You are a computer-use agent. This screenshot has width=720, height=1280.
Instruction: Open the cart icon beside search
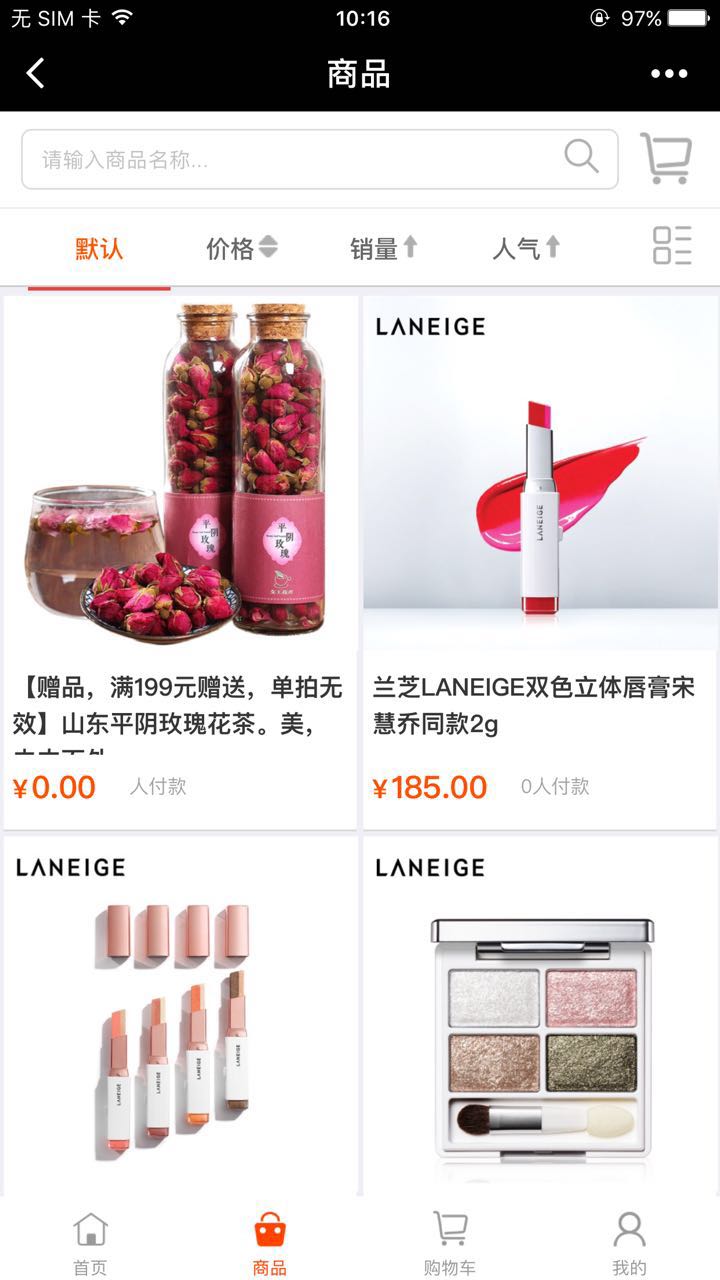(666, 159)
